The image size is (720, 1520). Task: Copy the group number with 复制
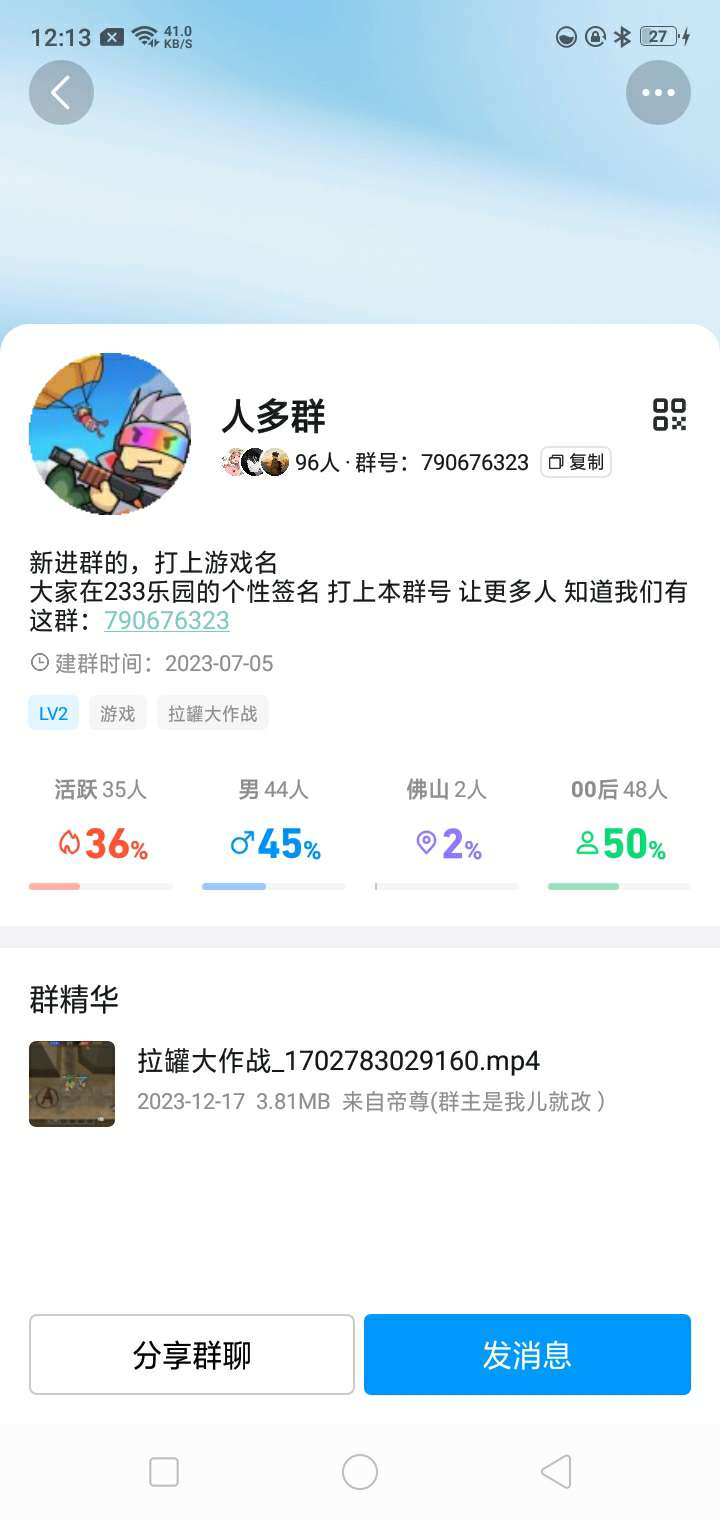(576, 462)
